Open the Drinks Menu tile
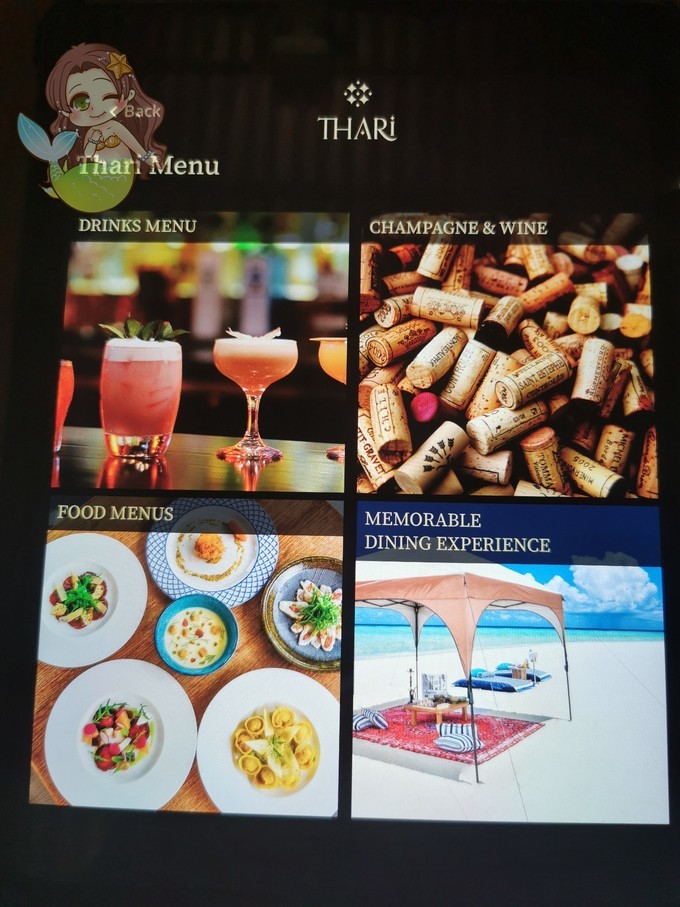The image size is (680, 907). point(198,352)
